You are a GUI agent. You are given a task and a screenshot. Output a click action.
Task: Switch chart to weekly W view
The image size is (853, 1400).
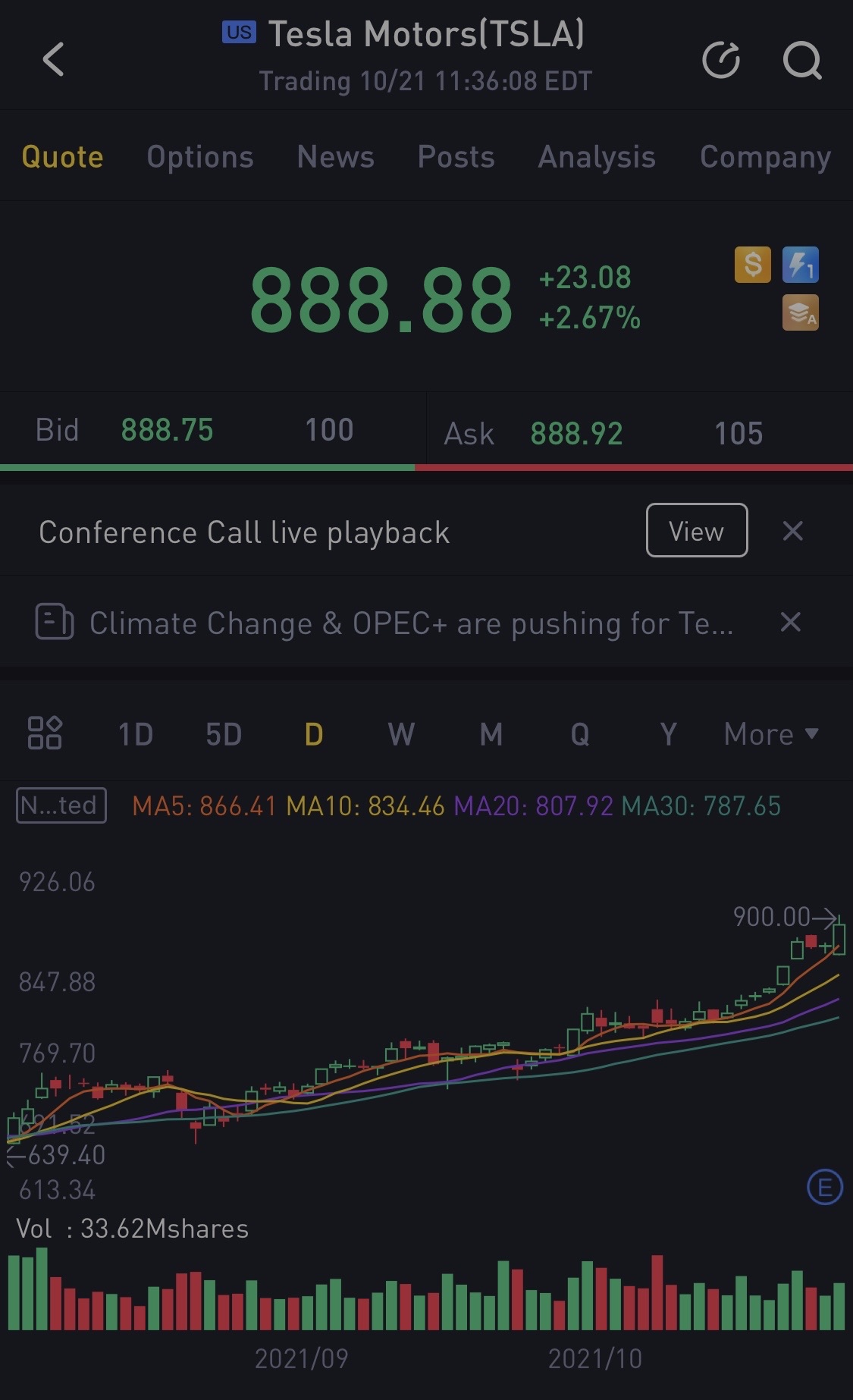tap(401, 734)
